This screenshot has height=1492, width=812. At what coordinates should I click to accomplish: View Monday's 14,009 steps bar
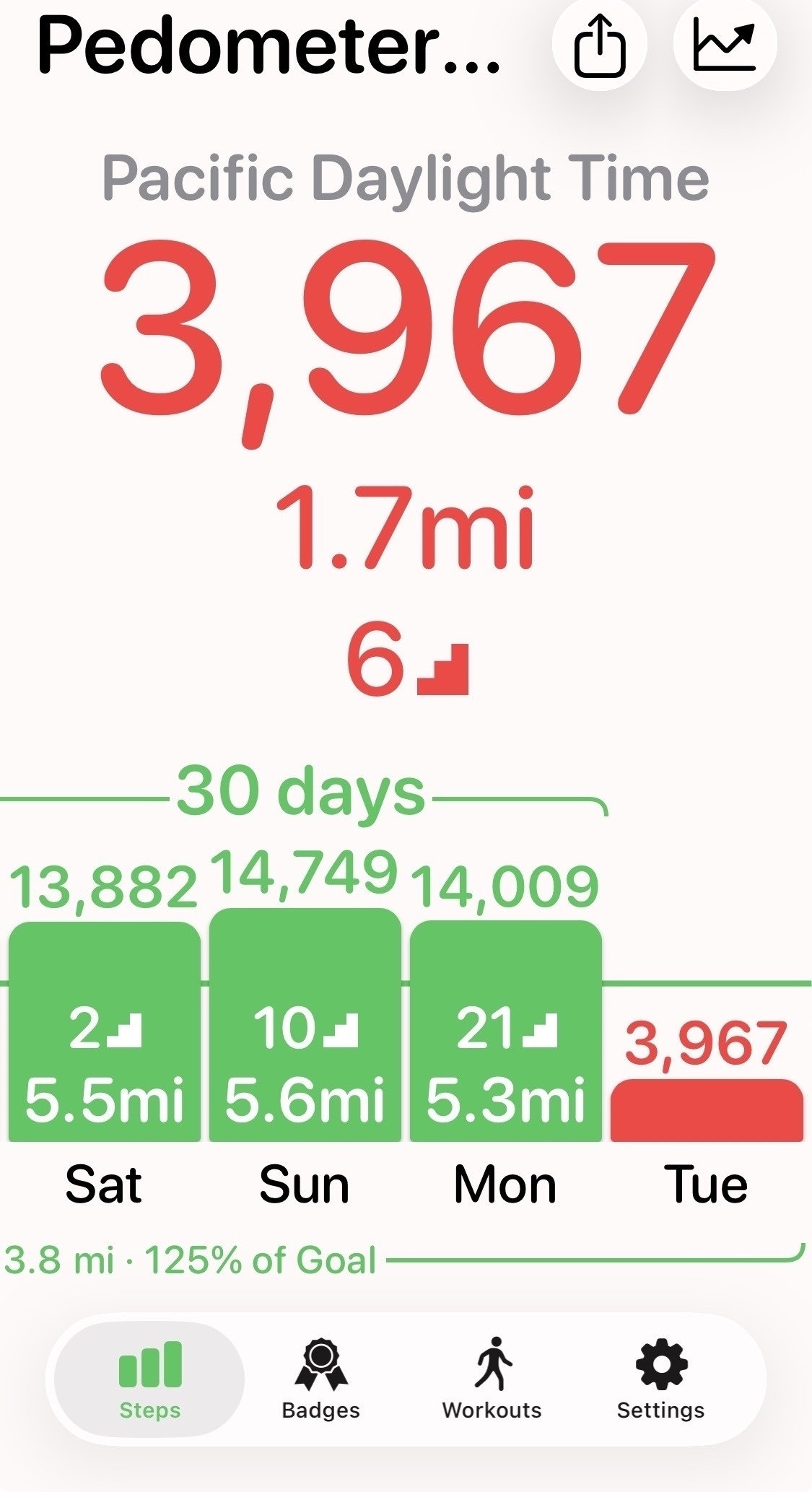[x=505, y=1032]
